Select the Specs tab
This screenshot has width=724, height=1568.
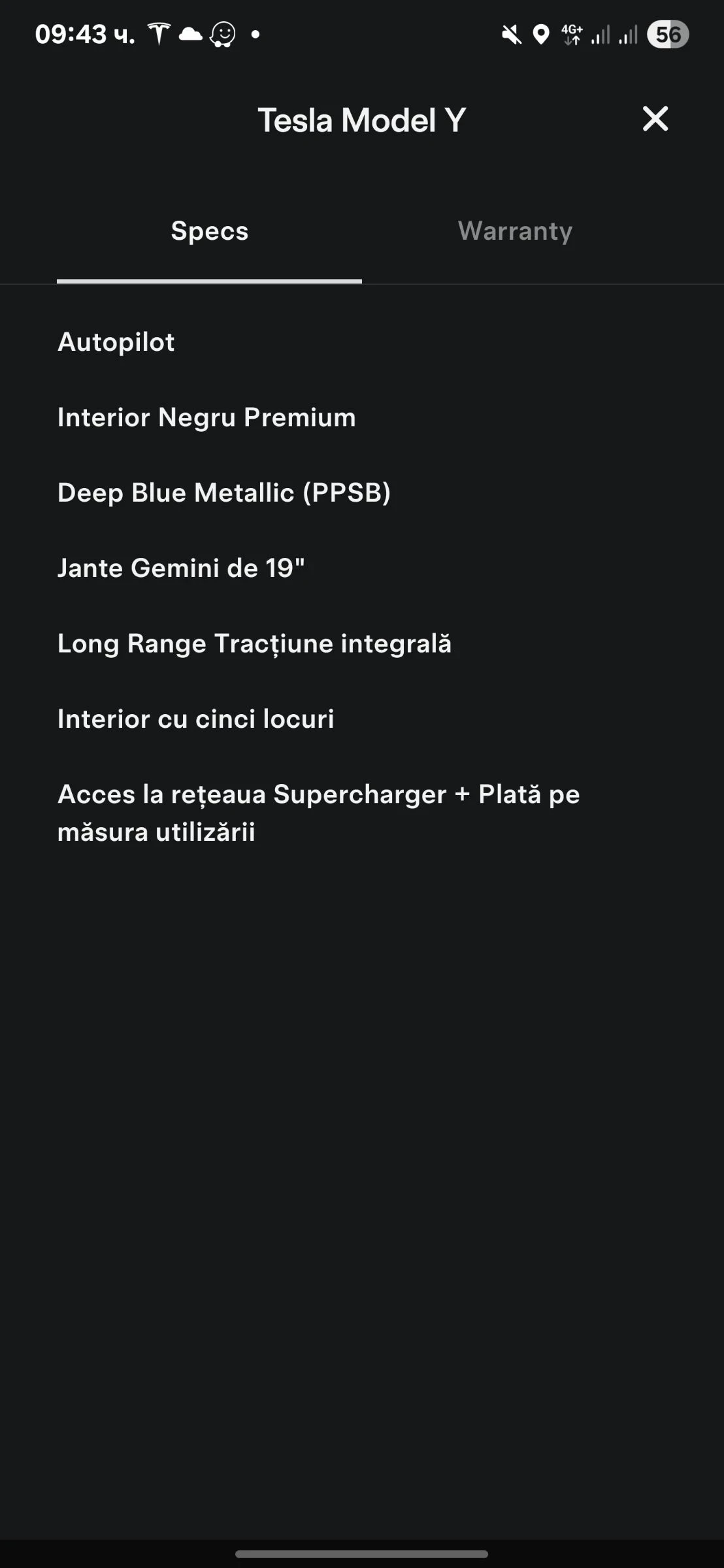[209, 231]
